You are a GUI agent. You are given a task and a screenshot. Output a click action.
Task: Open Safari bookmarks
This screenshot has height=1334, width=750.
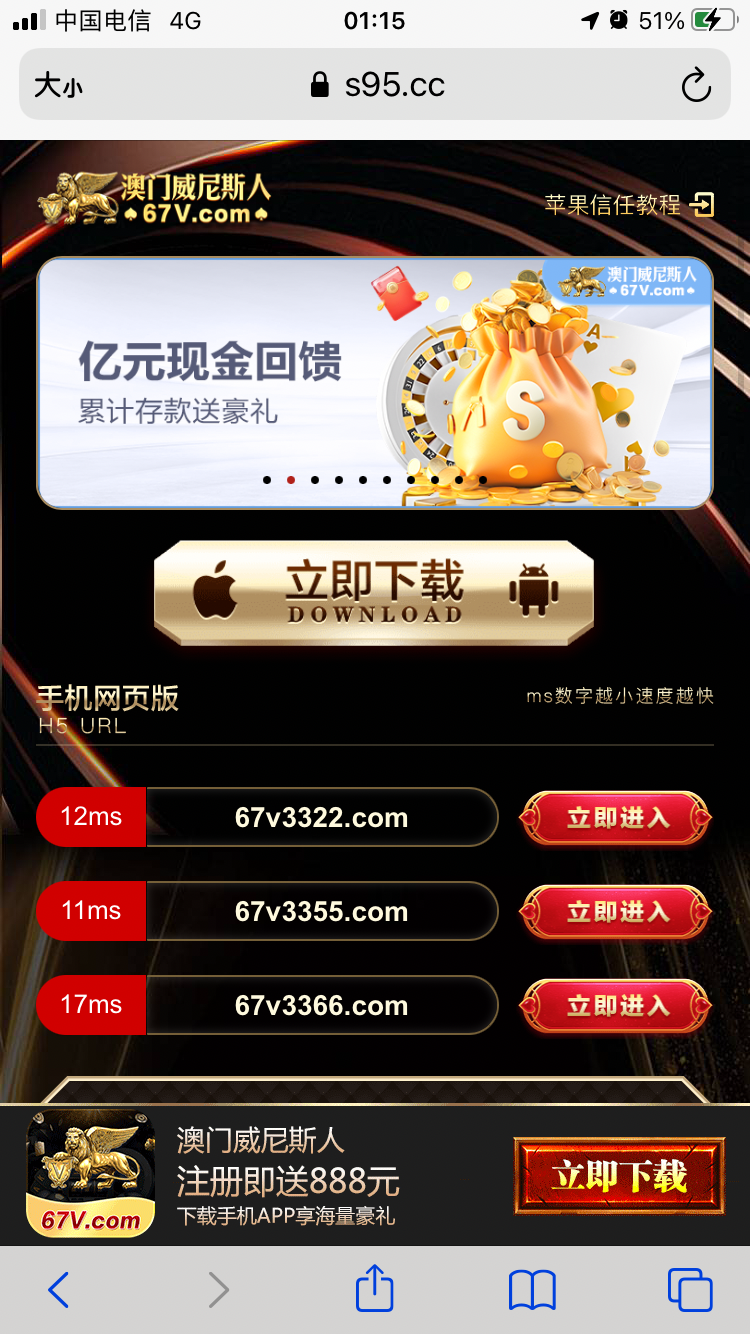point(532,1290)
